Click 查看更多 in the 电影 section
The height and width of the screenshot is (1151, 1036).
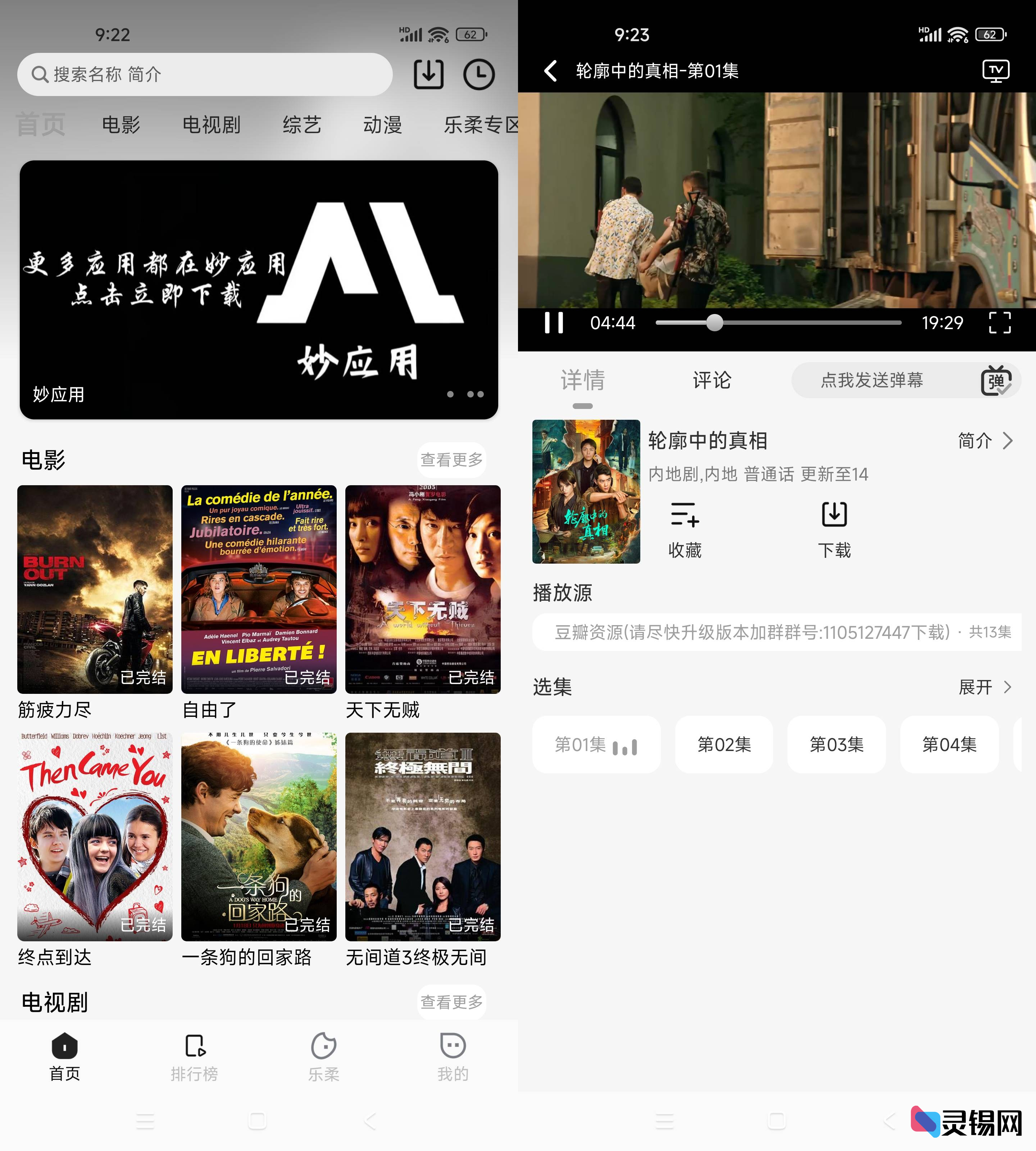(451, 459)
